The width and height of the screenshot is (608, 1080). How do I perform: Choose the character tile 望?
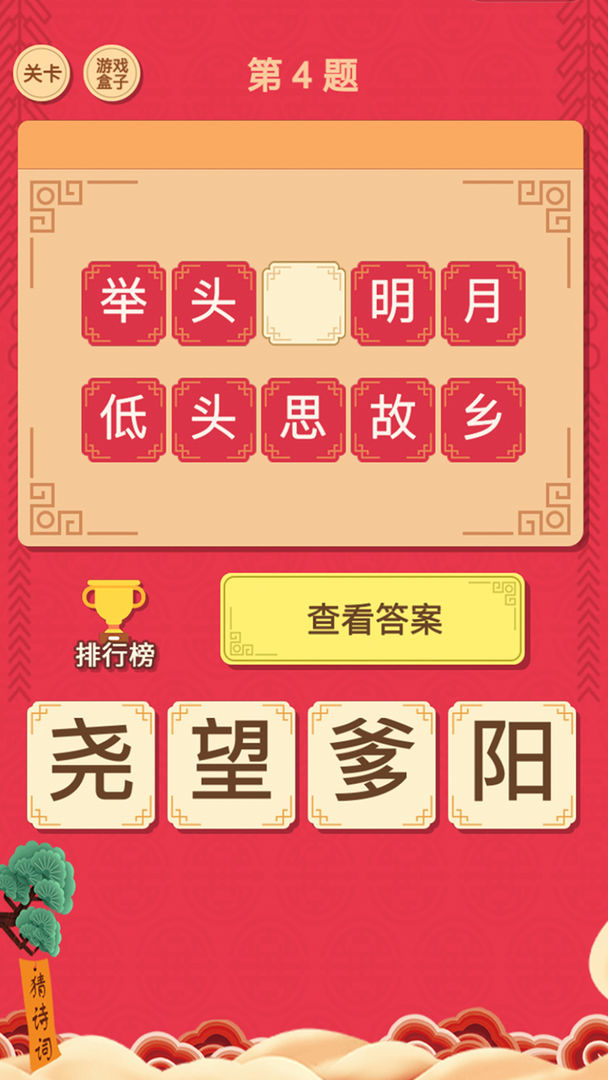233,765
